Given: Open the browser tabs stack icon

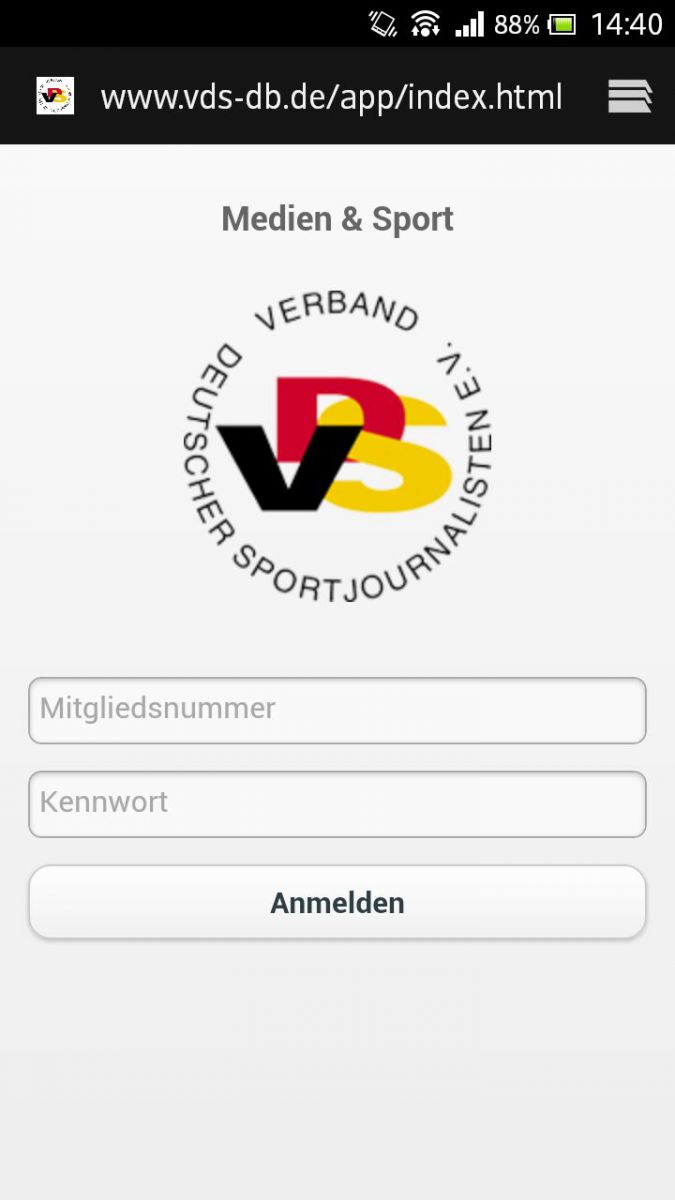Looking at the screenshot, I should [x=630, y=96].
